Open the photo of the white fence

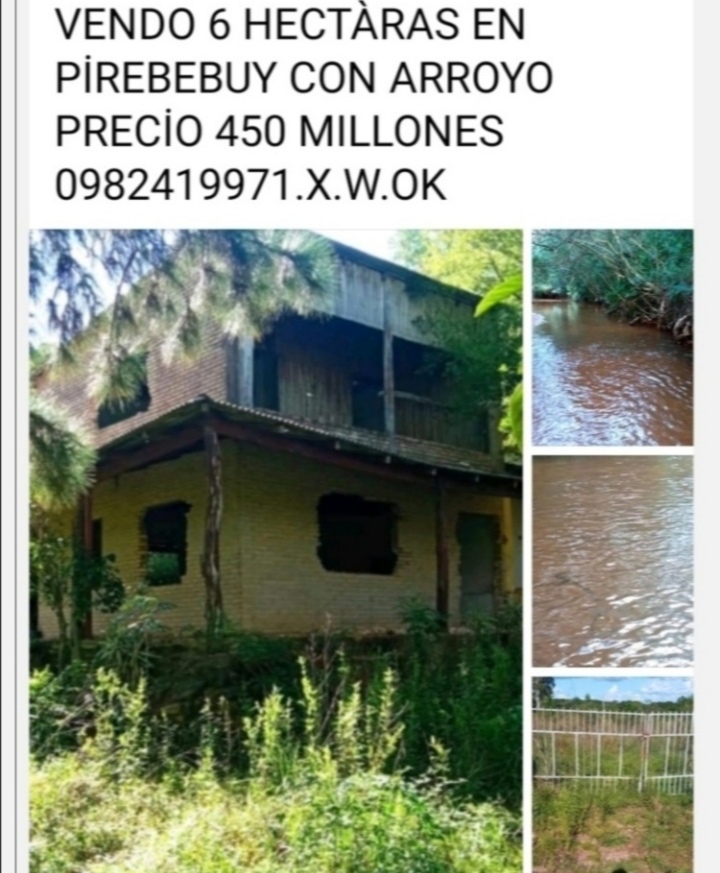click(x=612, y=772)
